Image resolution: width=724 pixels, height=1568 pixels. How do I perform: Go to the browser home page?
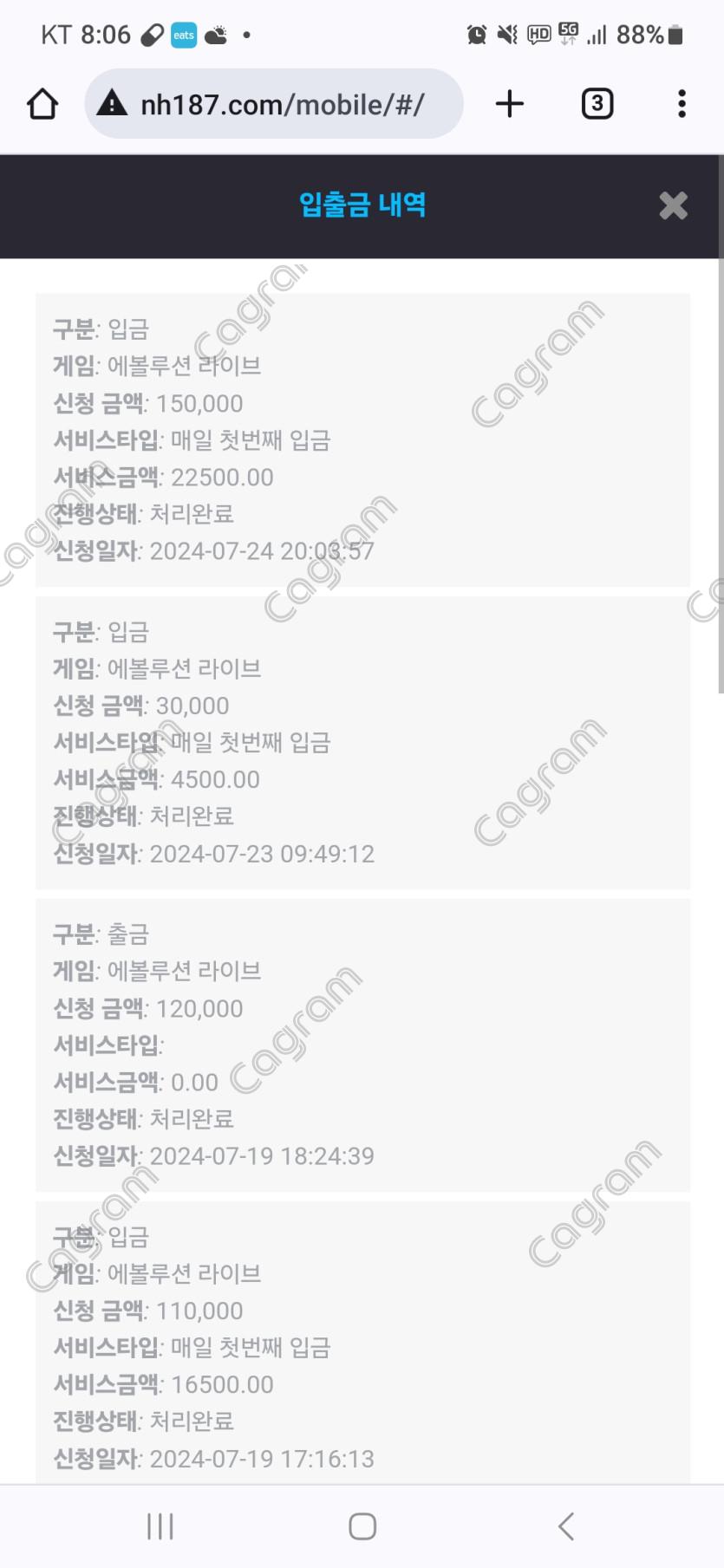[42, 104]
